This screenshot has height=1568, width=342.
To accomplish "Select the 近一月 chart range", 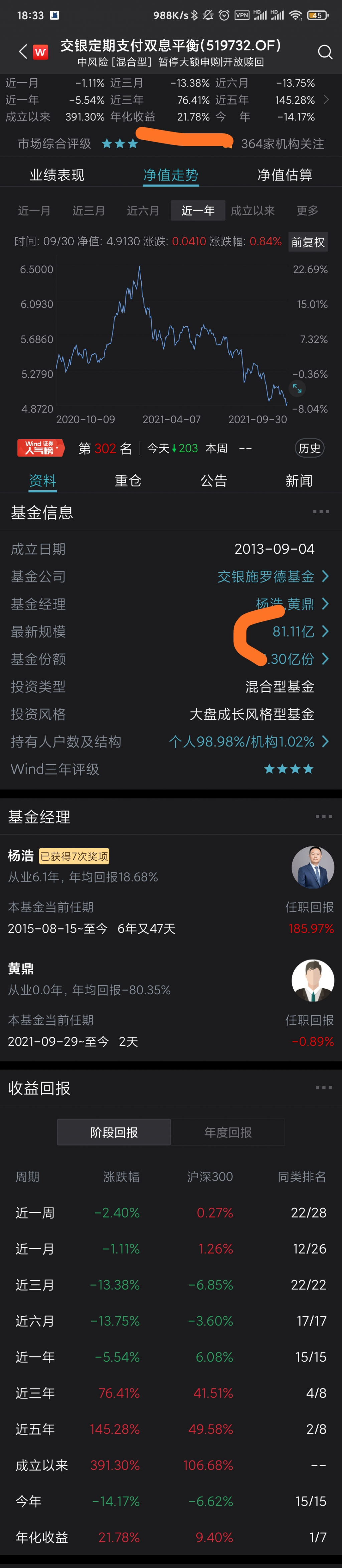I will pos(34,211).
